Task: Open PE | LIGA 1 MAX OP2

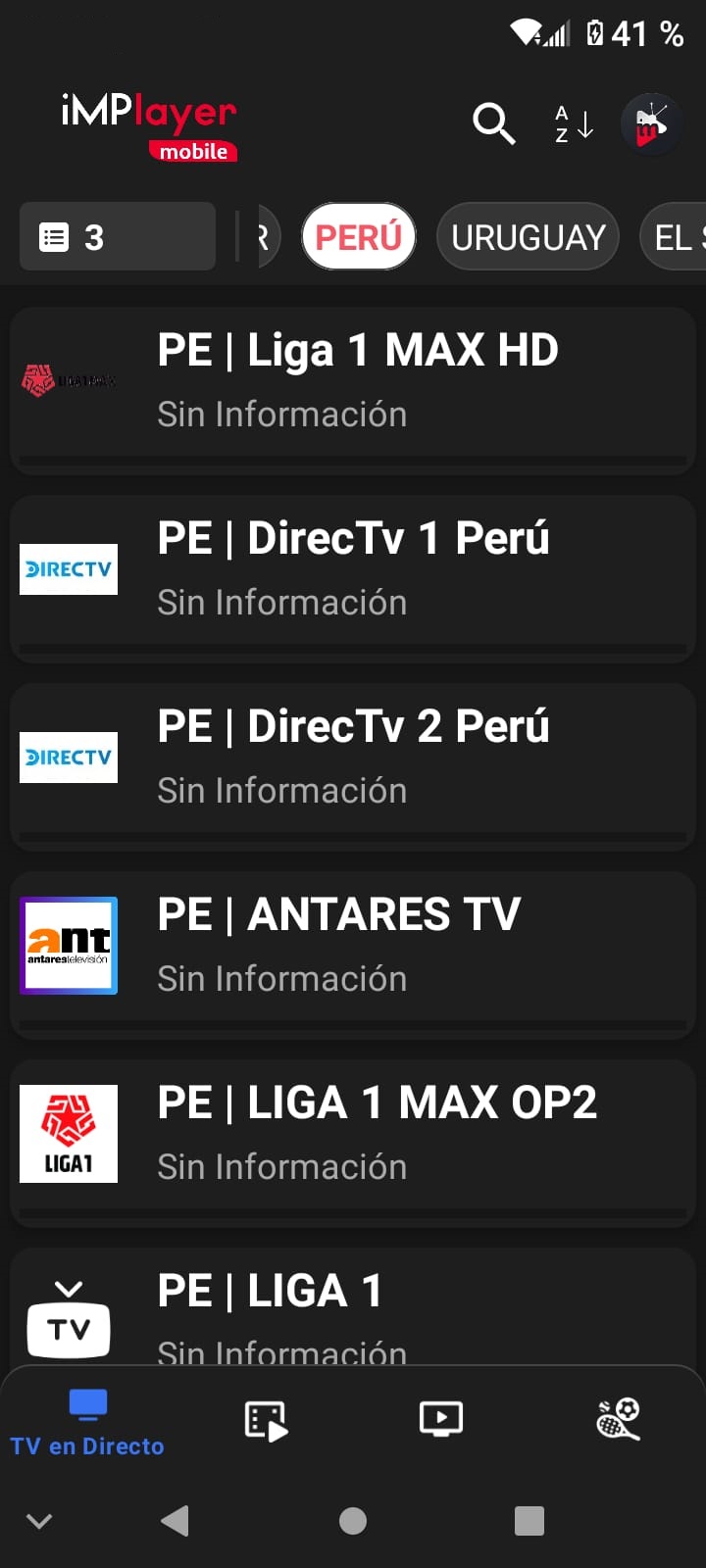Action: coord(353,1143)
